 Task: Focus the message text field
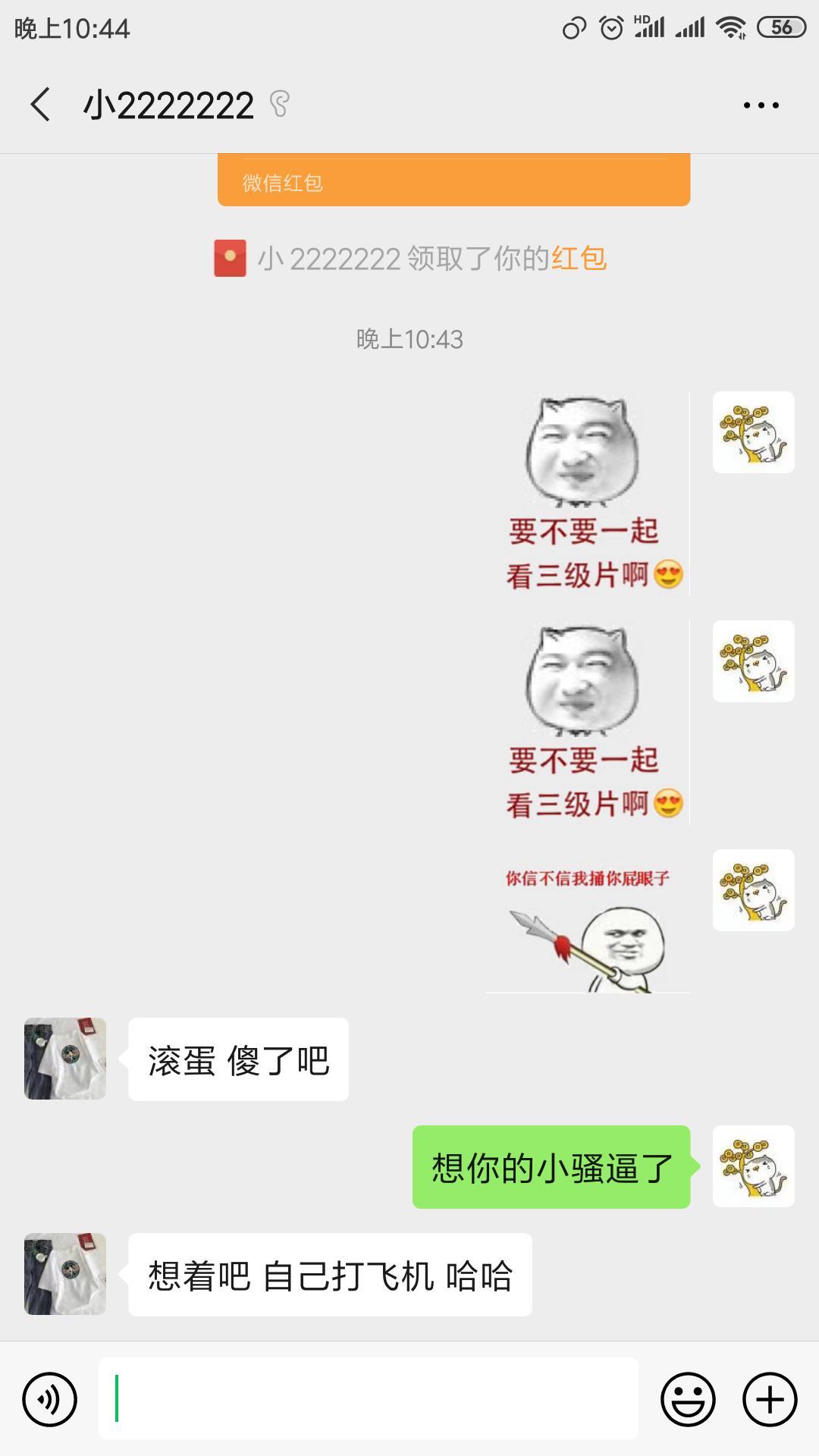click(x=369, y=1399)
